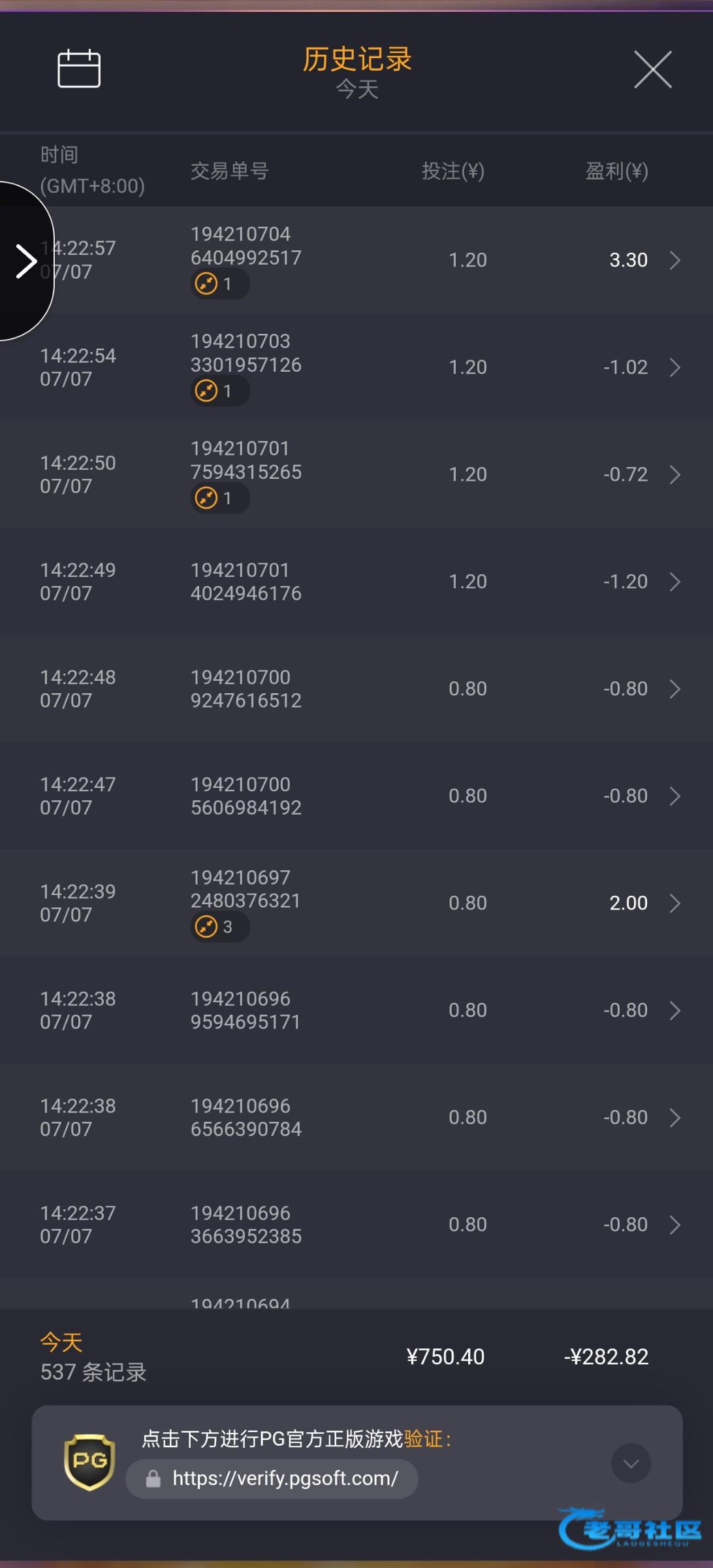
Task: View the 14:22:47 bet record
Action: (x=356, y=796)
